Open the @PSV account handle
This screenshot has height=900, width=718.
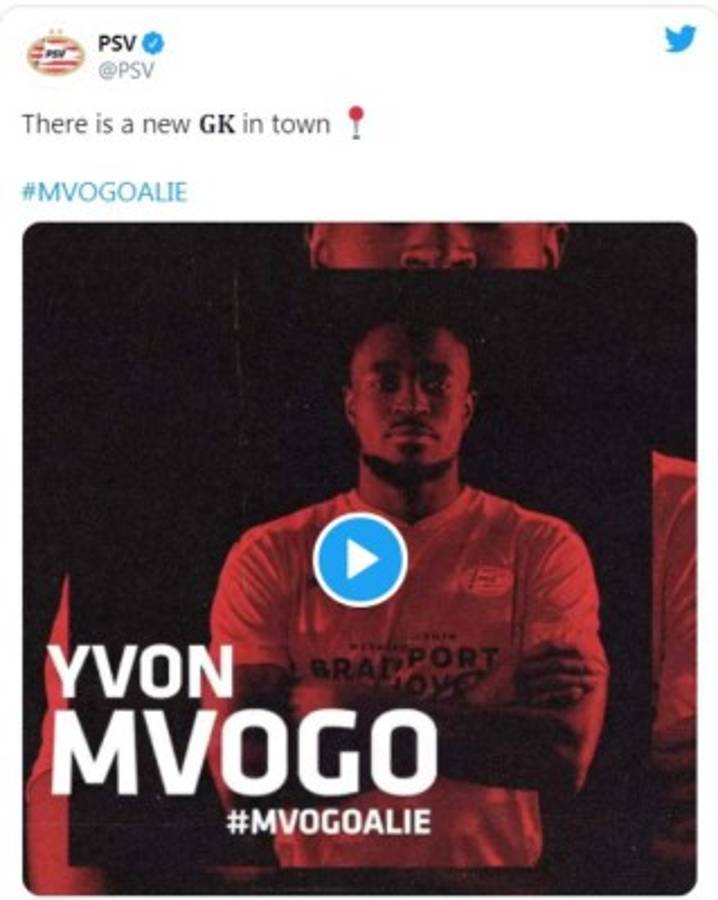122,71
